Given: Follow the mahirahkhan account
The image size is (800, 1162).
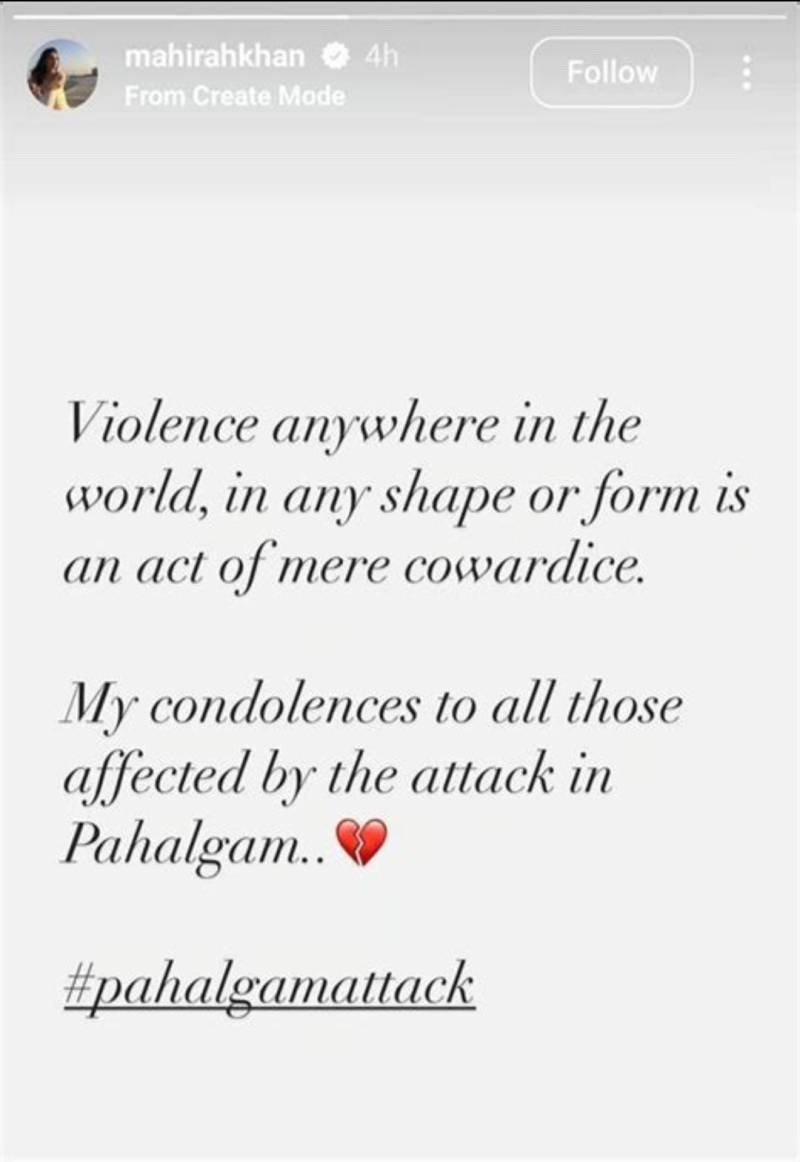Looking at the screenshot, I should click(611, 72).
